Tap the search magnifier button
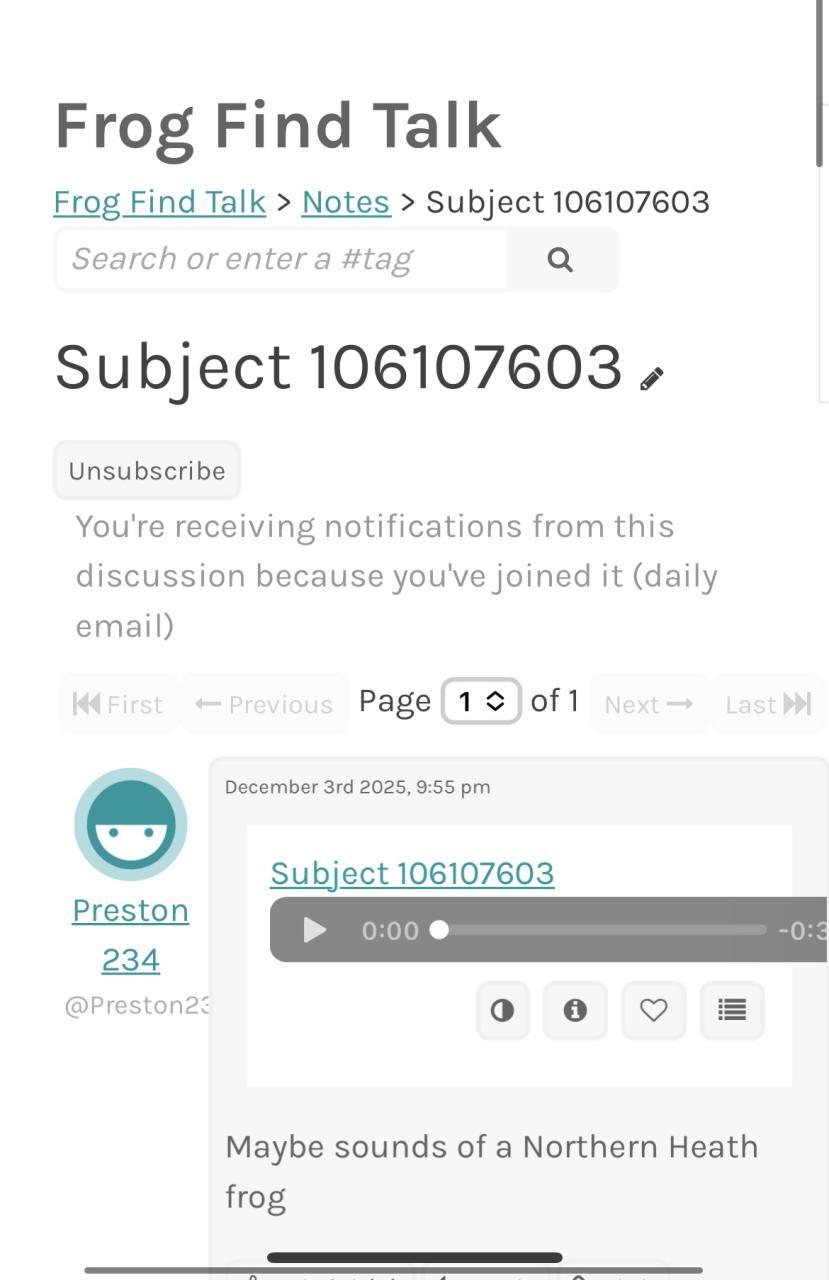Viewport: 829px width, 1280px height. 561,260
